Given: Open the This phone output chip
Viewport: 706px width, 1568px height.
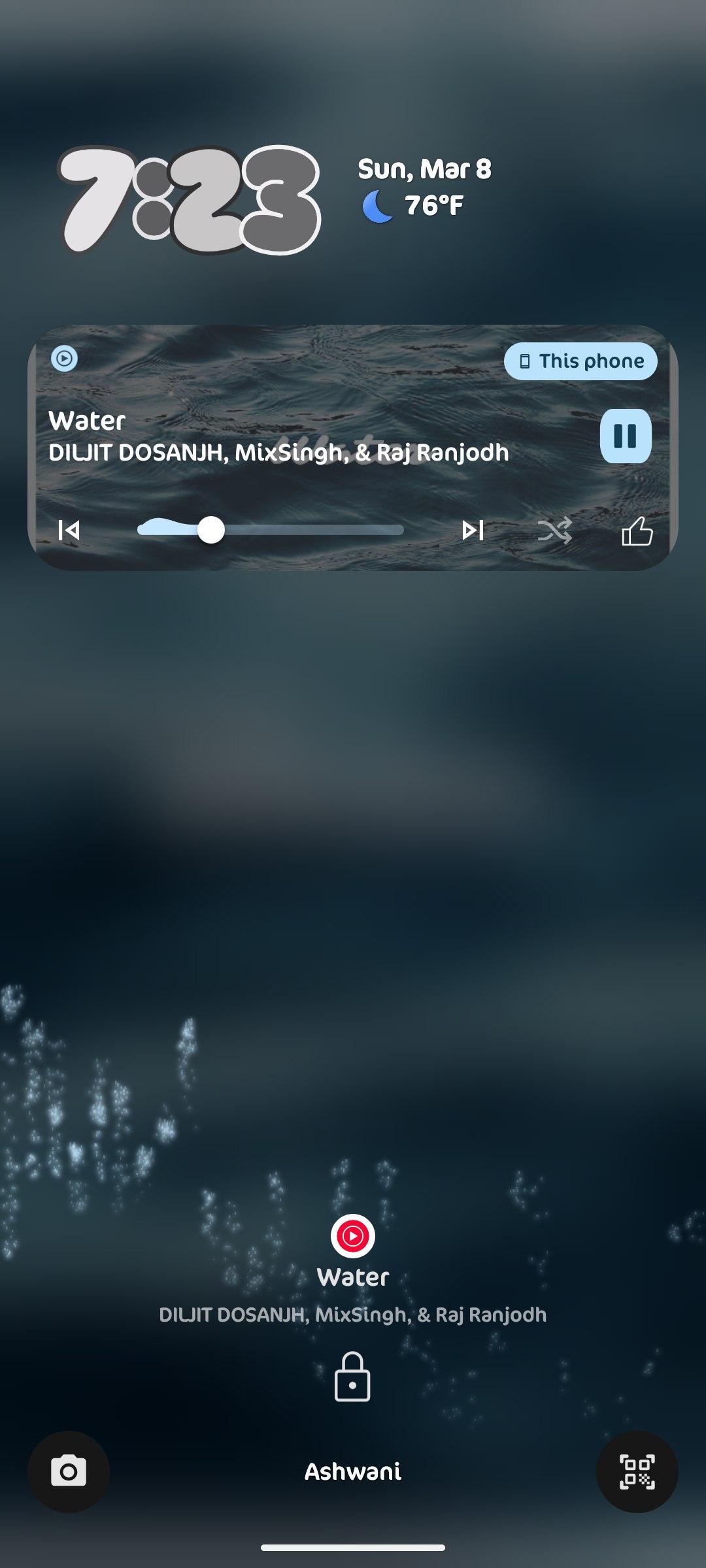Looking at the screenshot, I should (580, 361).
